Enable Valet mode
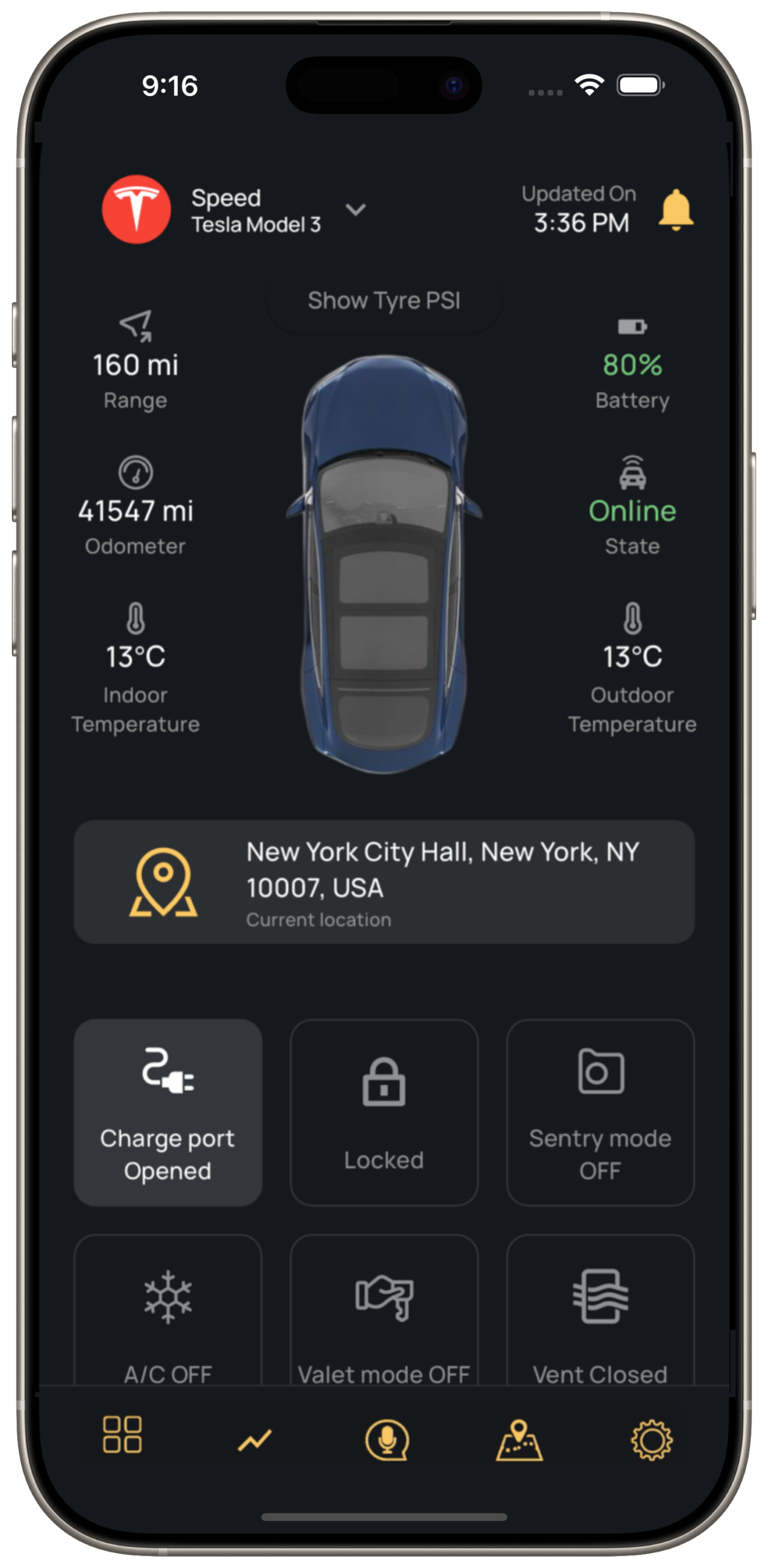The image size is (768, 1568). click(384, 1311)
